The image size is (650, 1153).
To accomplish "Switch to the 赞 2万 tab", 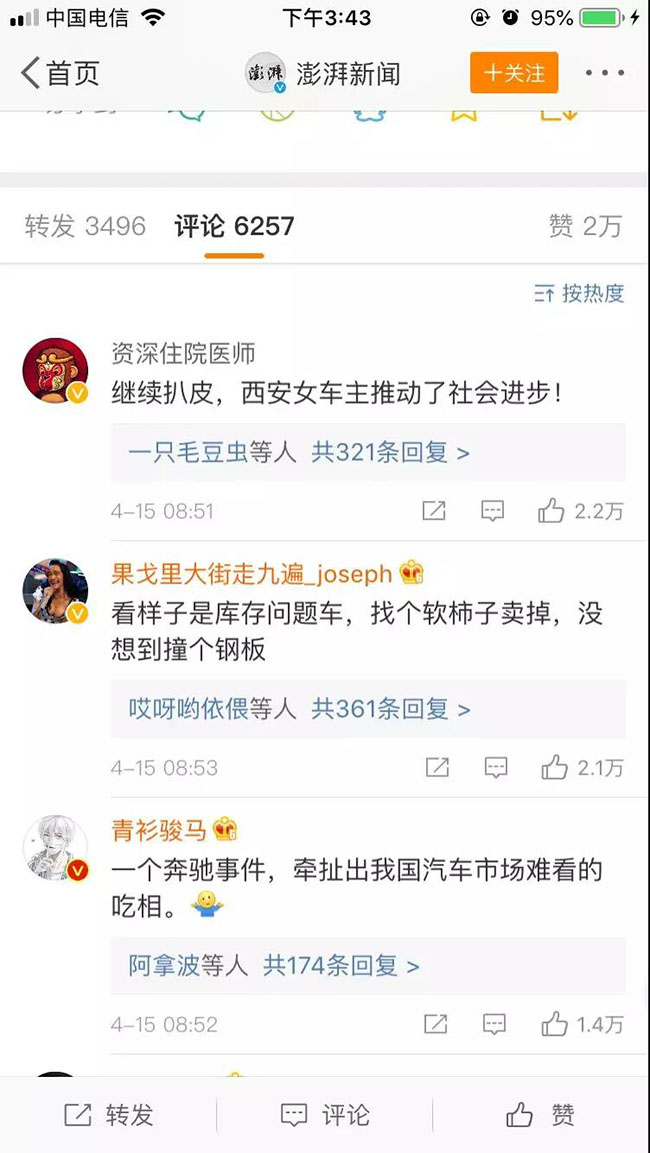I will [x=585, y=226].
